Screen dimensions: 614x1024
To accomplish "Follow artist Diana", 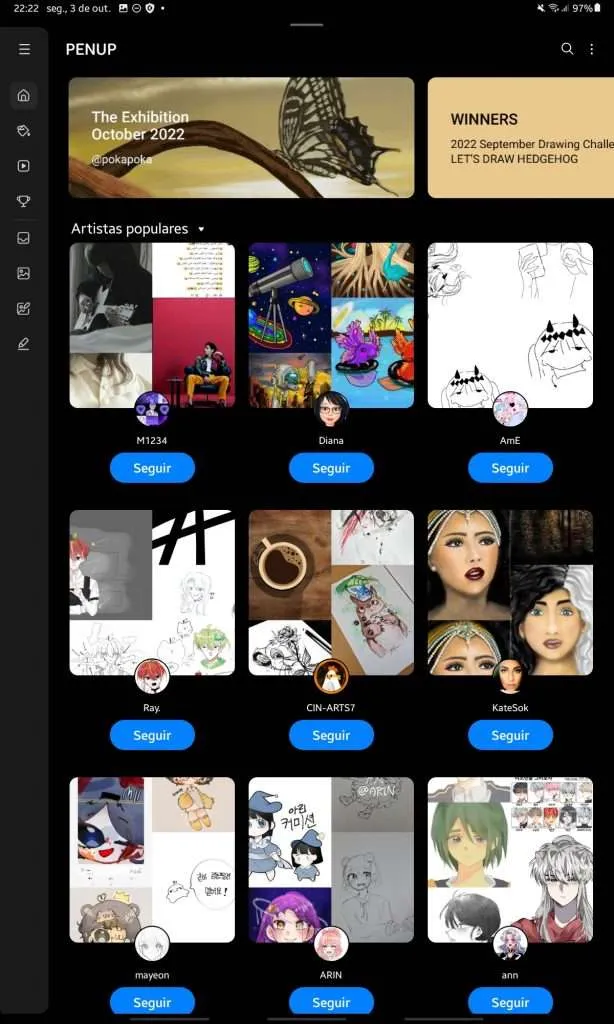I will [331, 468].
